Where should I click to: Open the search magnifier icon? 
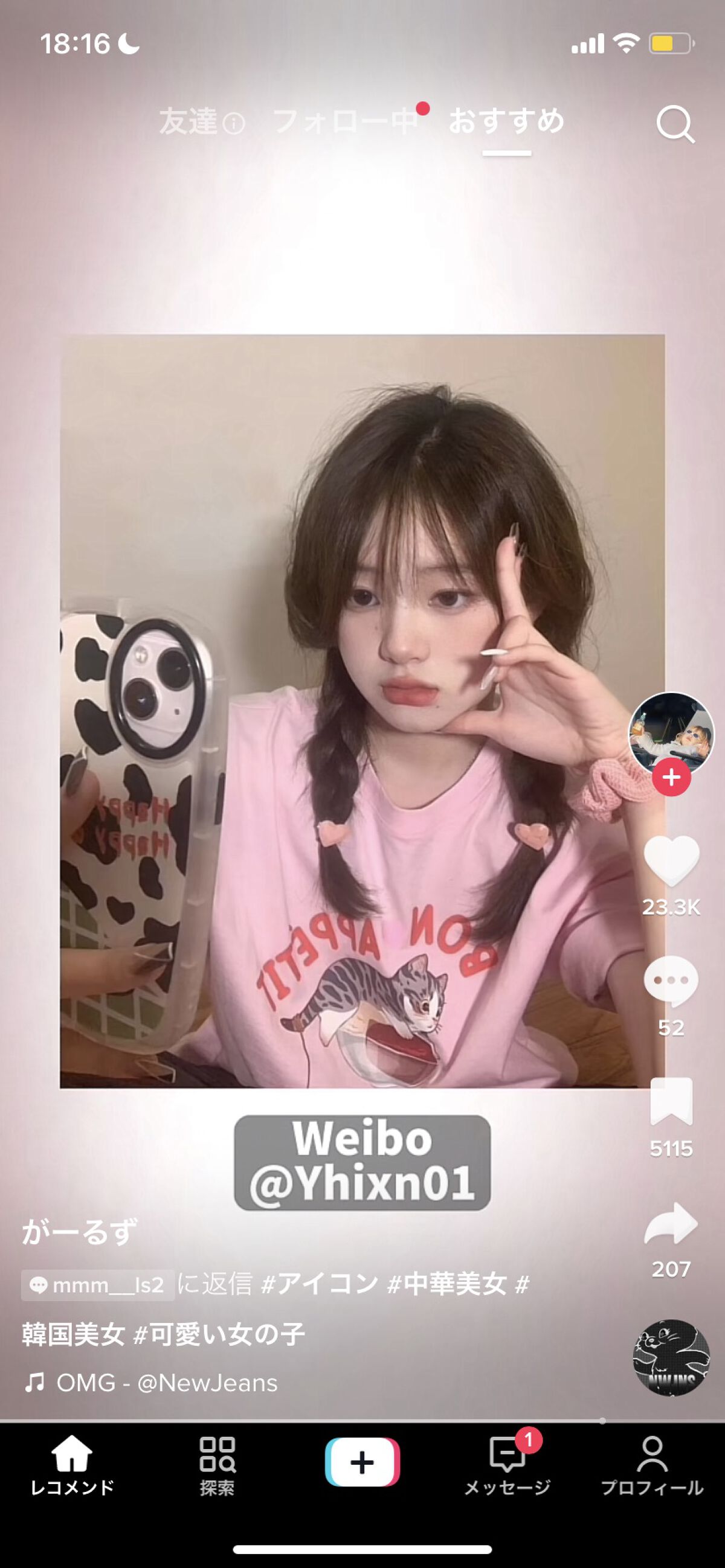point(675,124)
